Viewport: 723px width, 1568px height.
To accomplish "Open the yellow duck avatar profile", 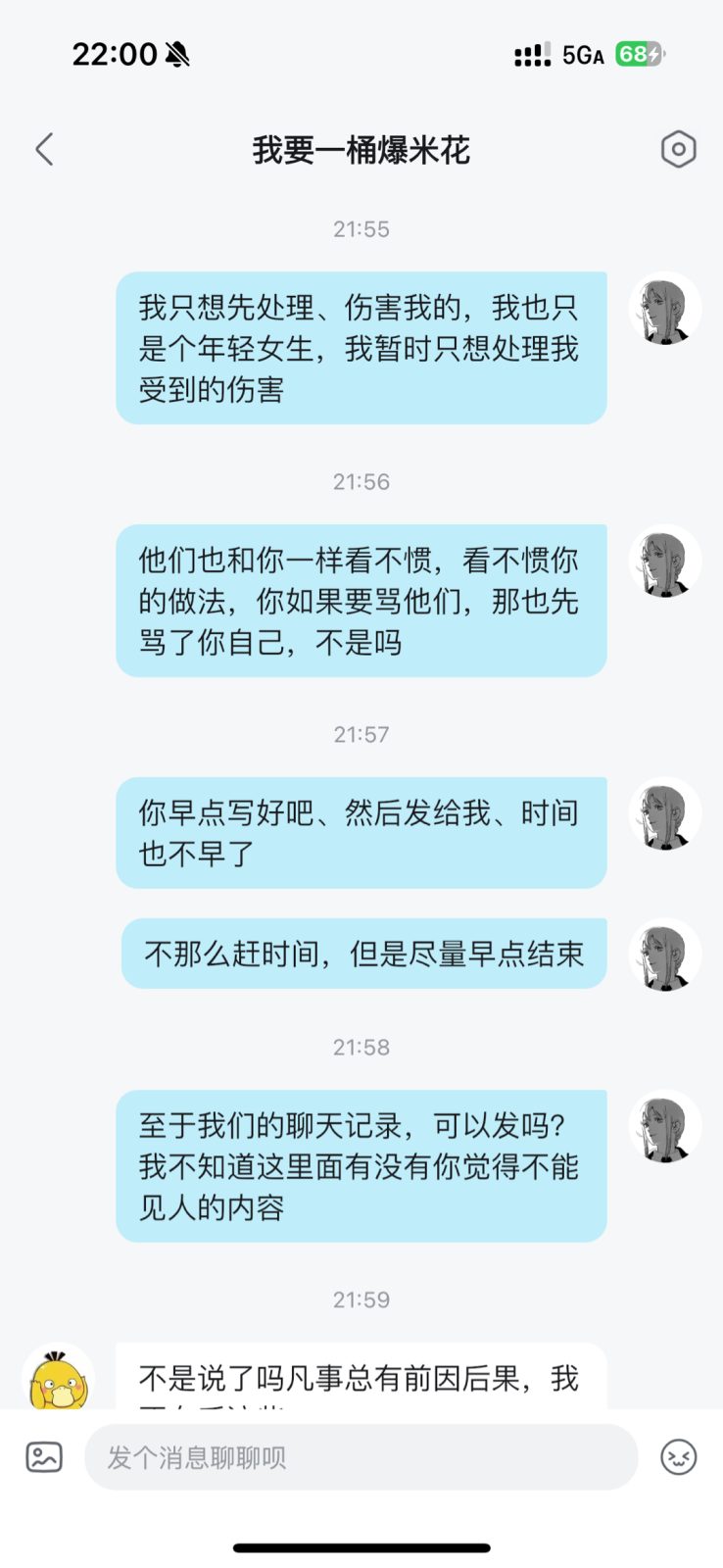I will click(x=58, y=1376).
